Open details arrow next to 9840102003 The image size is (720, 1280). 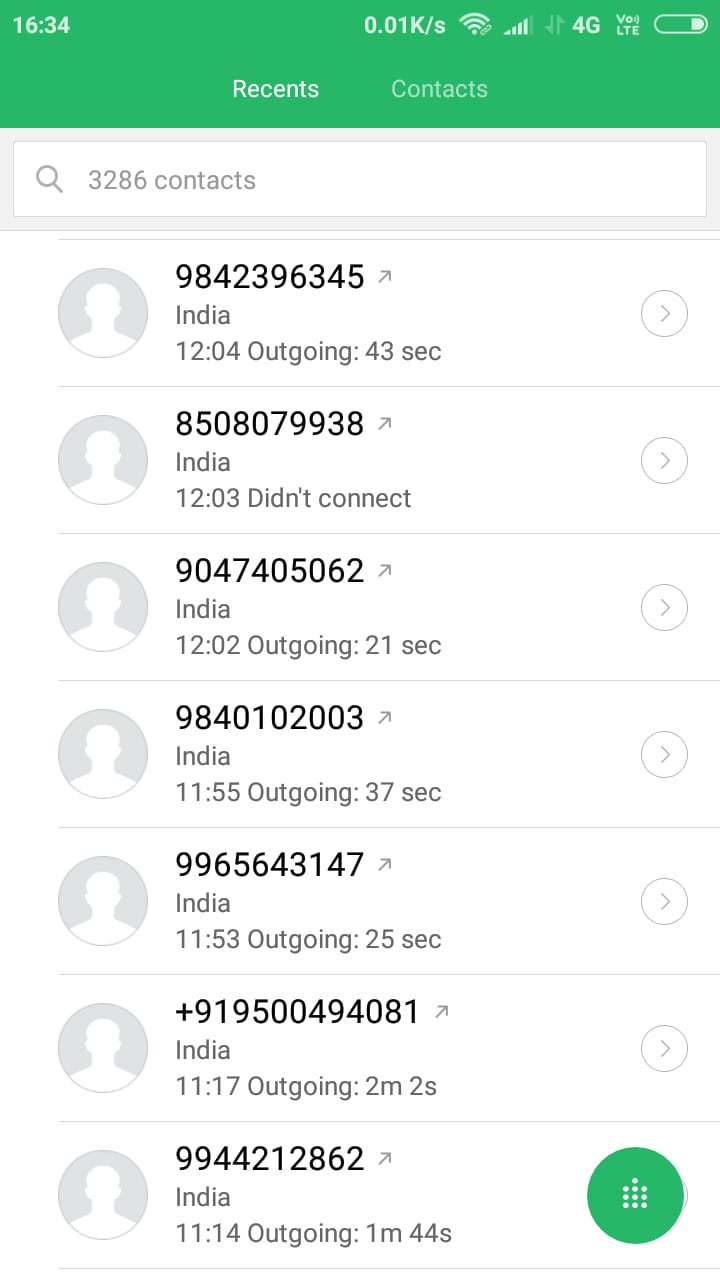coord(664,755)
